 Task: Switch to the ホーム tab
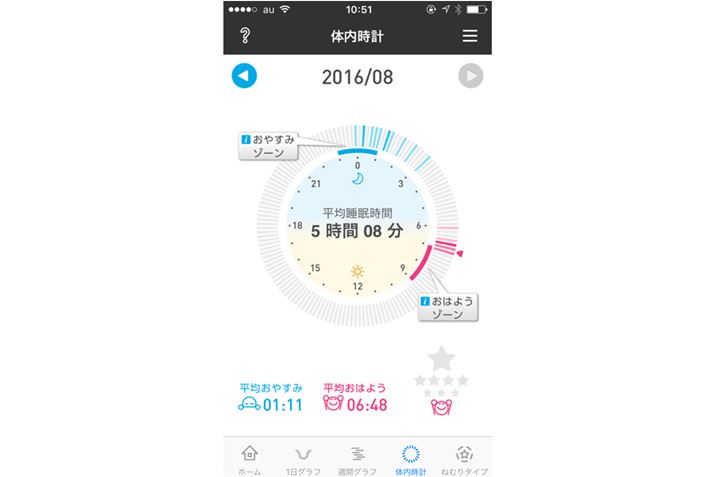point(250,458)
